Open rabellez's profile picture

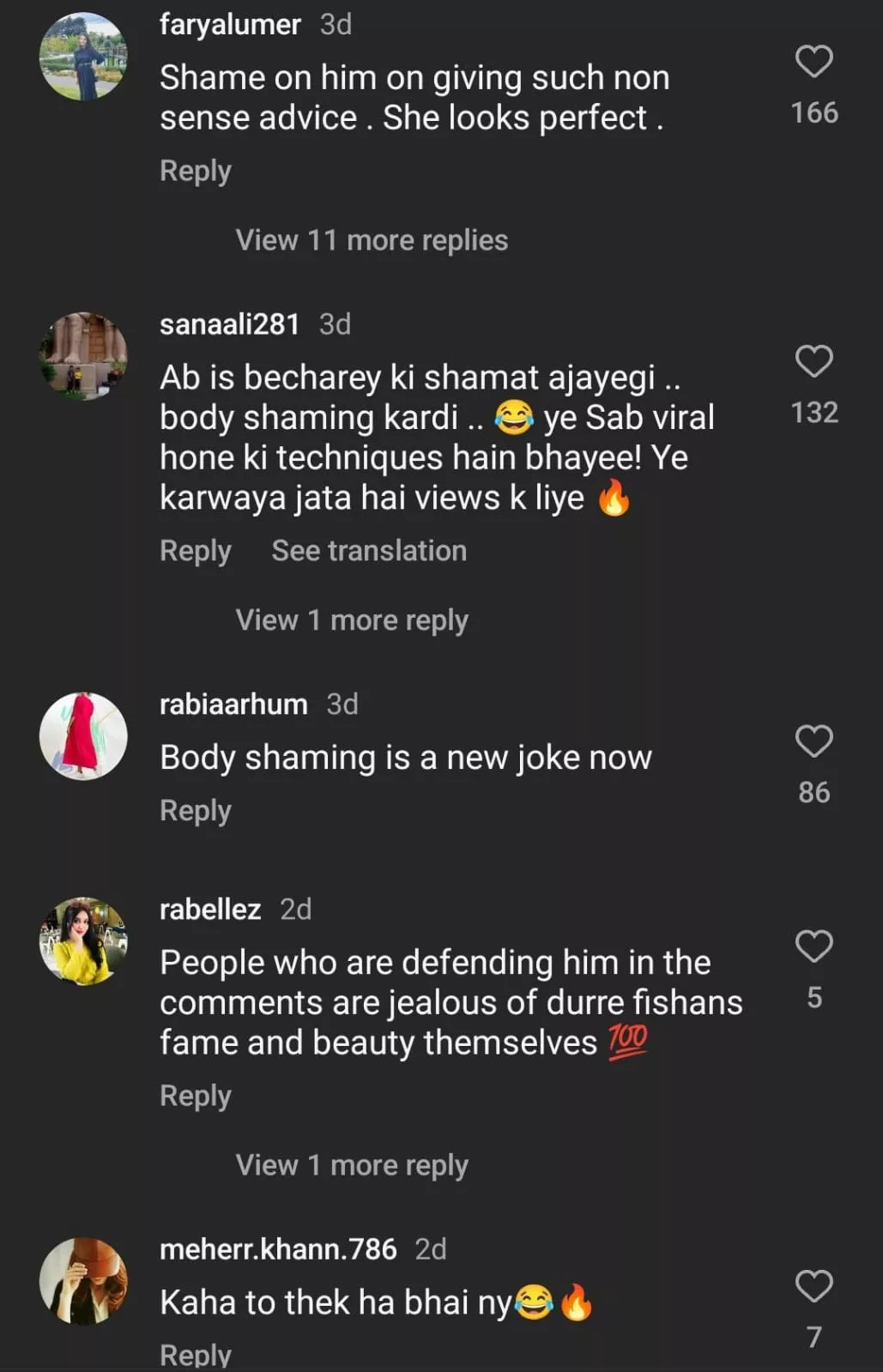83,941
